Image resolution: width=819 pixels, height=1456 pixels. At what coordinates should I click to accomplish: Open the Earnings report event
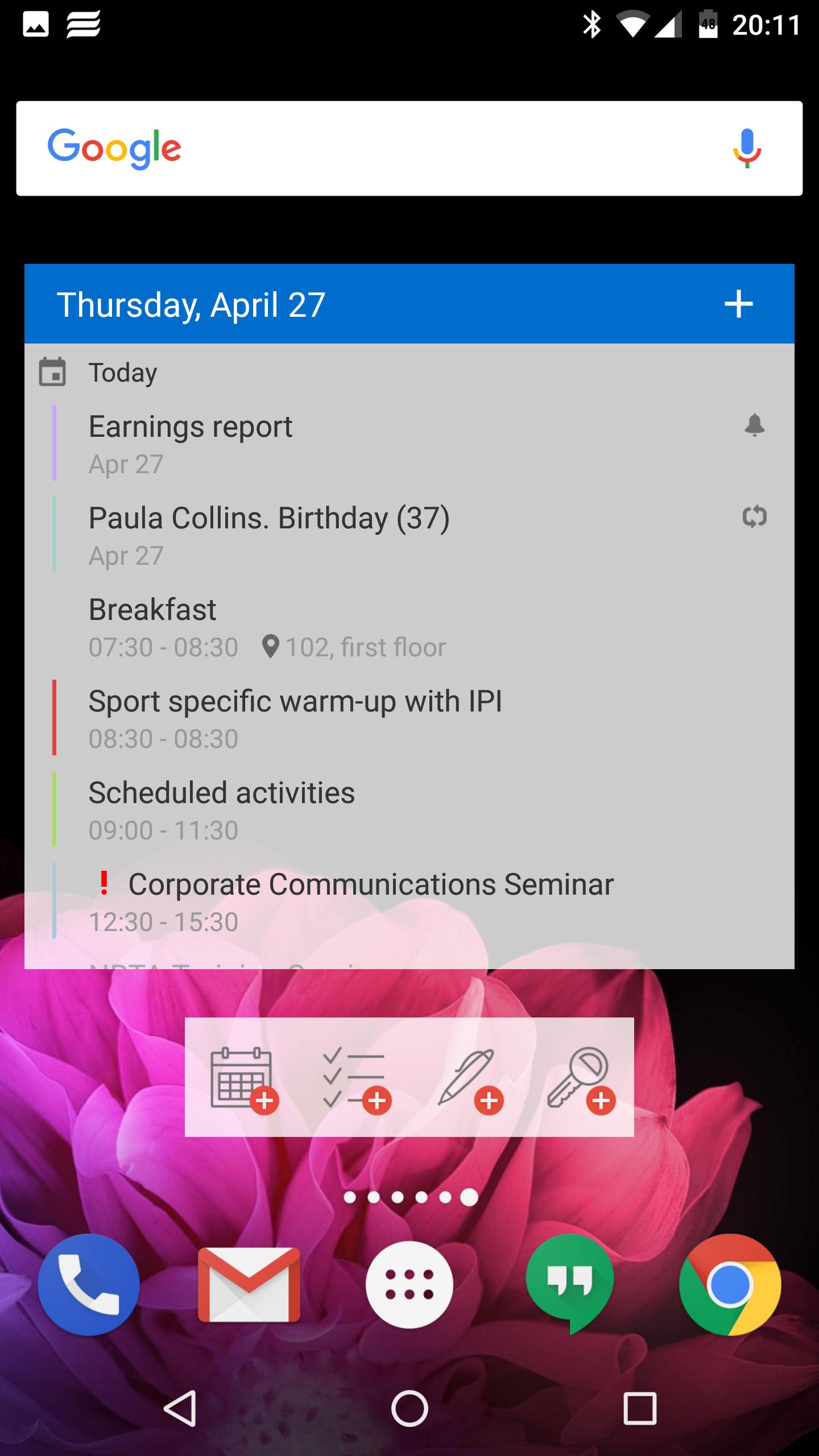click(x=409, y=444)
